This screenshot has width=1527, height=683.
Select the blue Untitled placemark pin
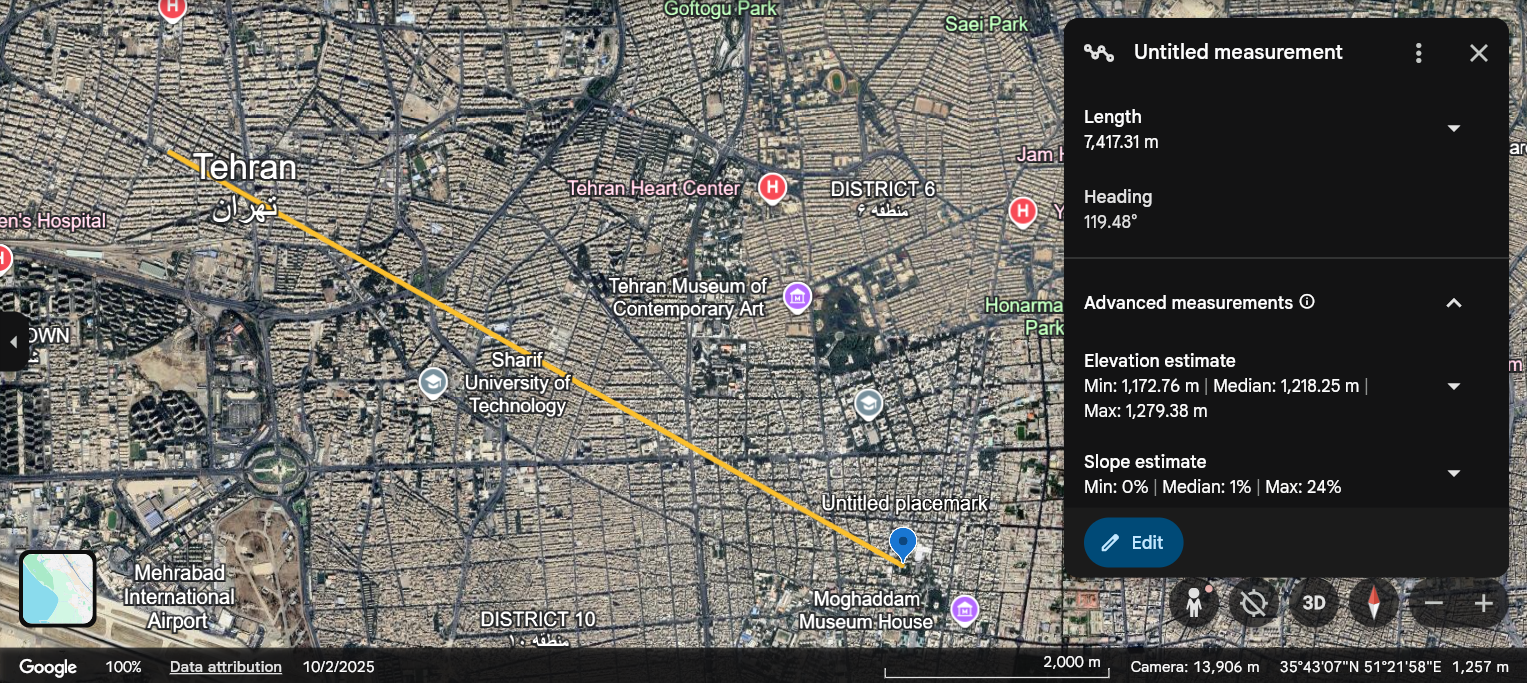[x=903, y=543]
